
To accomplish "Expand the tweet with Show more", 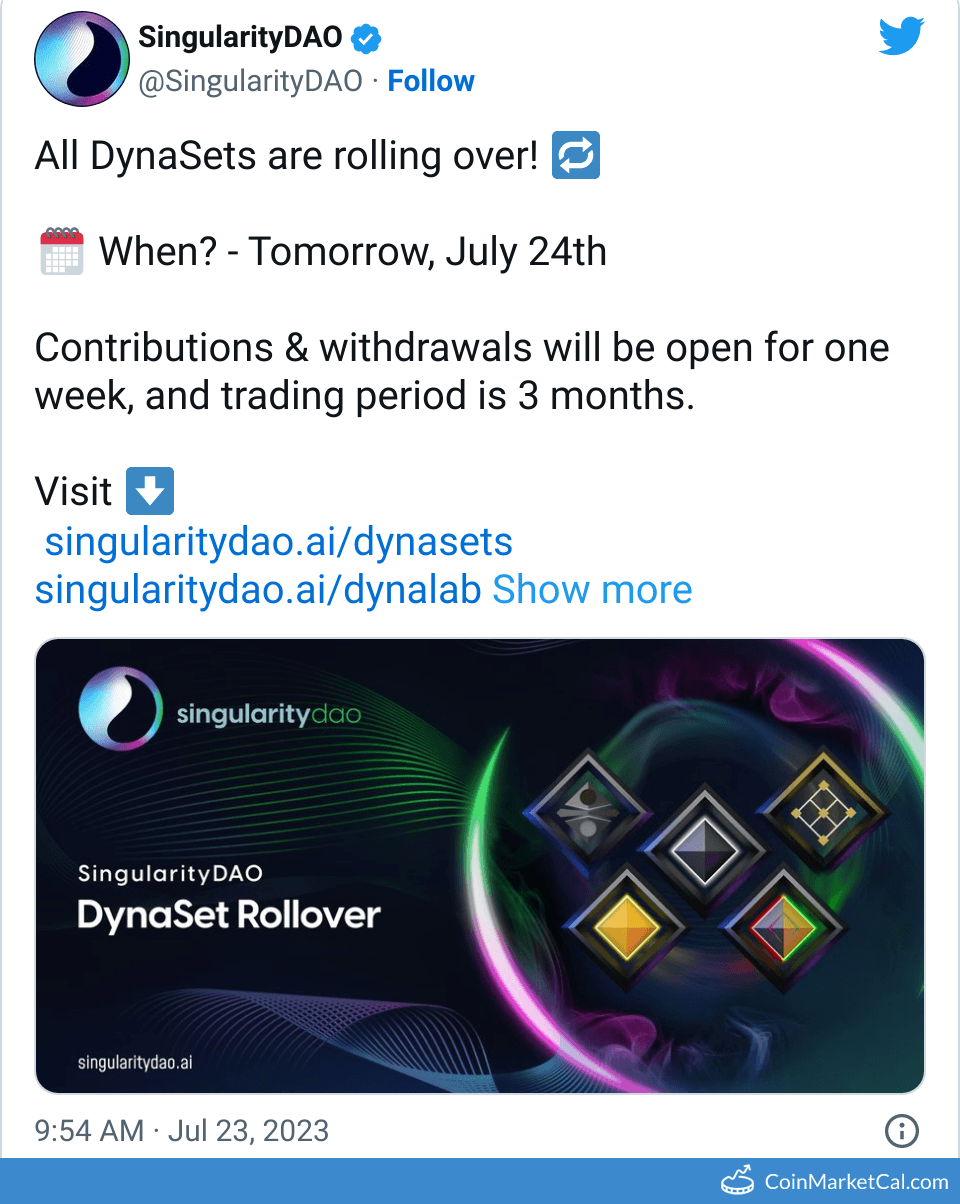I will coord(592,590).
